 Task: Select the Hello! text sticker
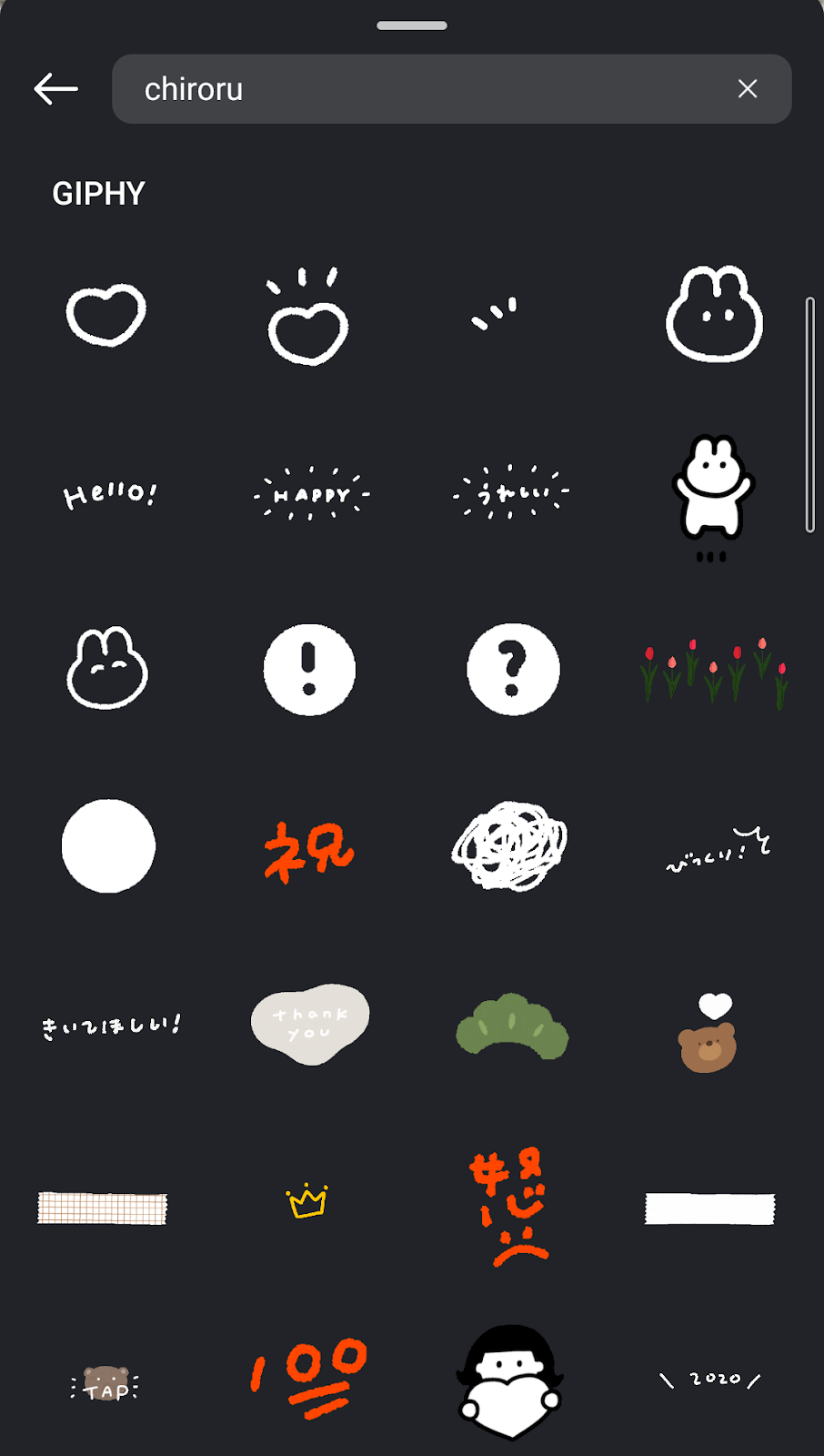click(x=109, y=494)
